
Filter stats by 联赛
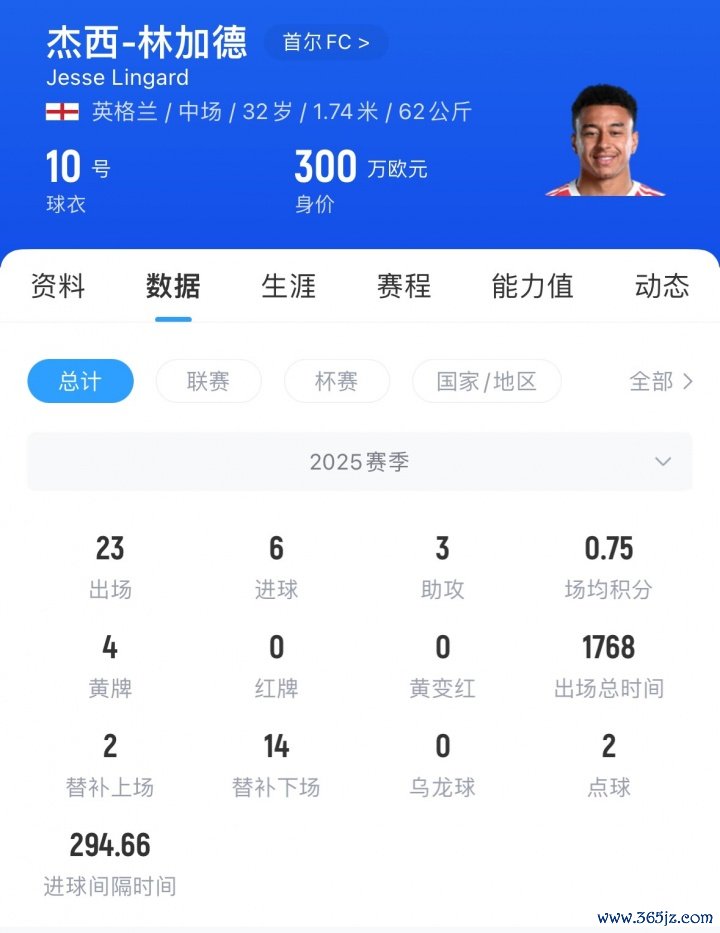coord(208,381)
